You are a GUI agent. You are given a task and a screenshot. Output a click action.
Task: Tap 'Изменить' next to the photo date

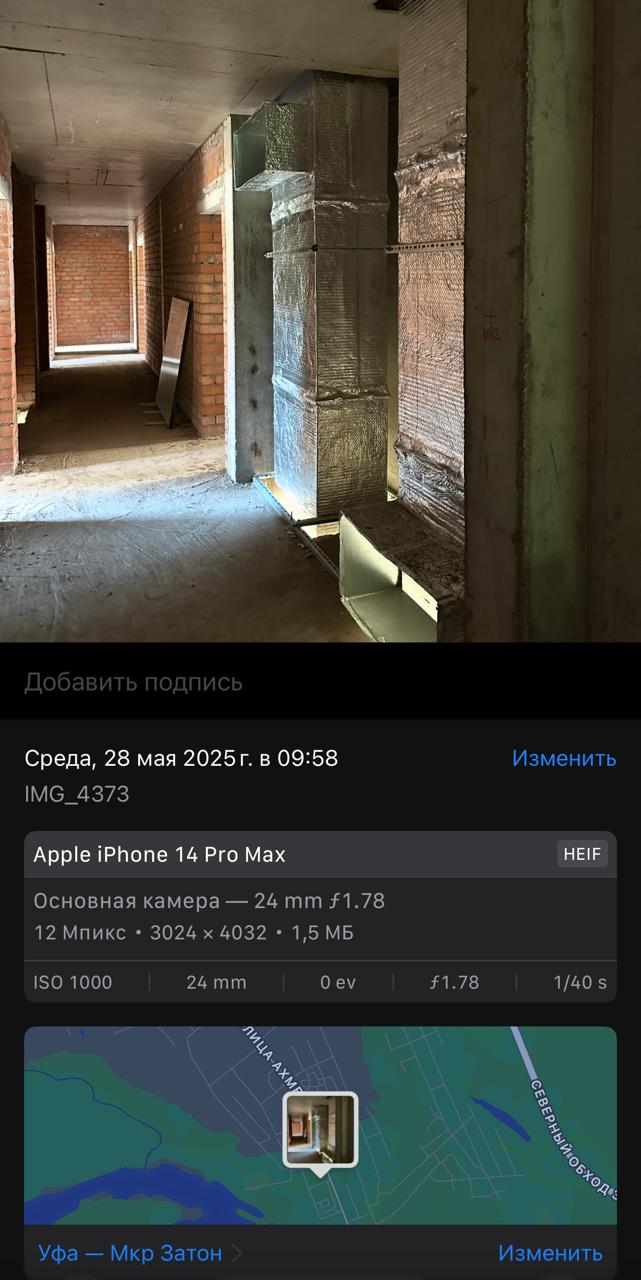[564, 758]
